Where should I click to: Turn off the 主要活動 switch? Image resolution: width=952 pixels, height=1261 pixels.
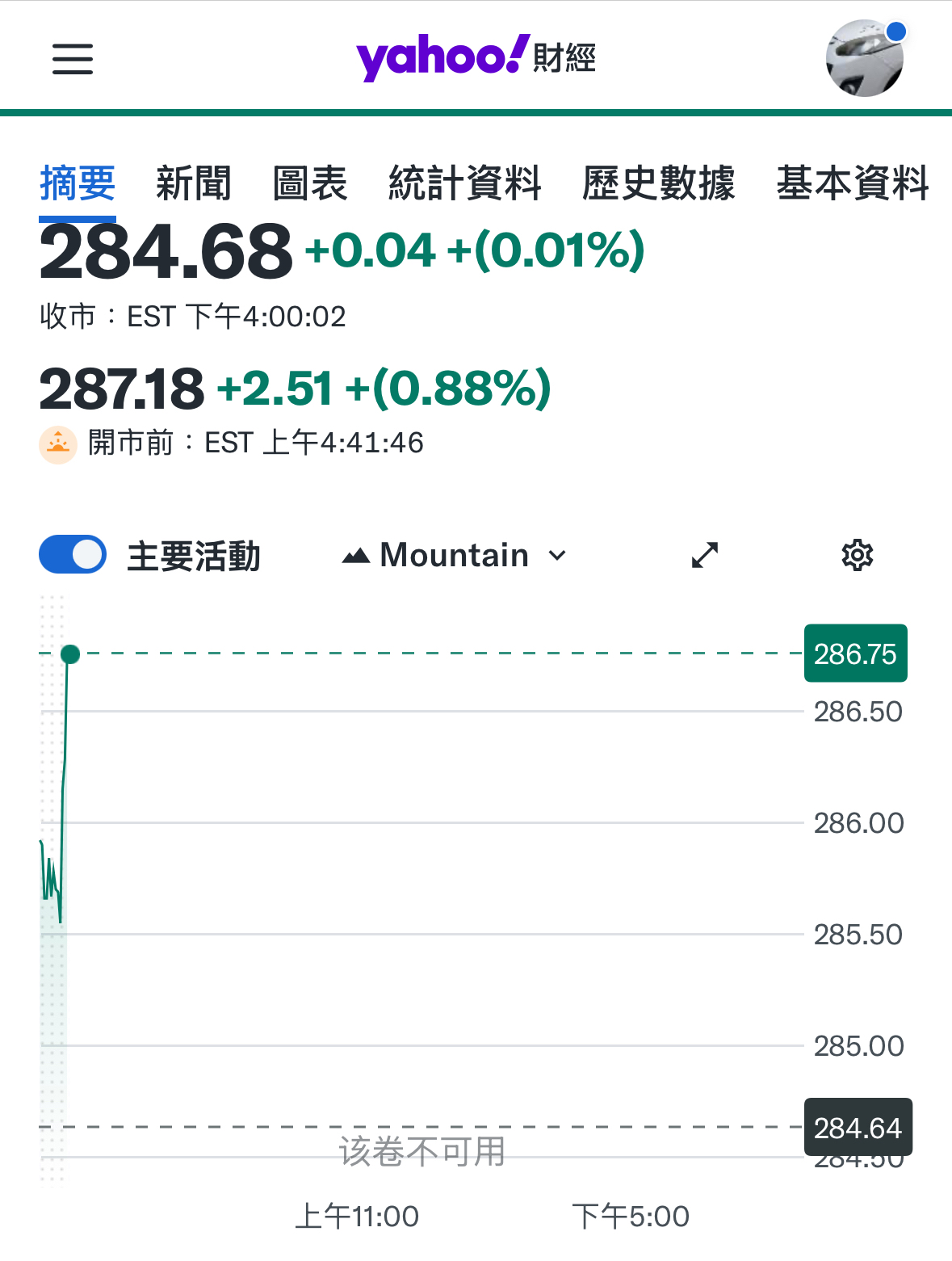(x=73, y=555)
